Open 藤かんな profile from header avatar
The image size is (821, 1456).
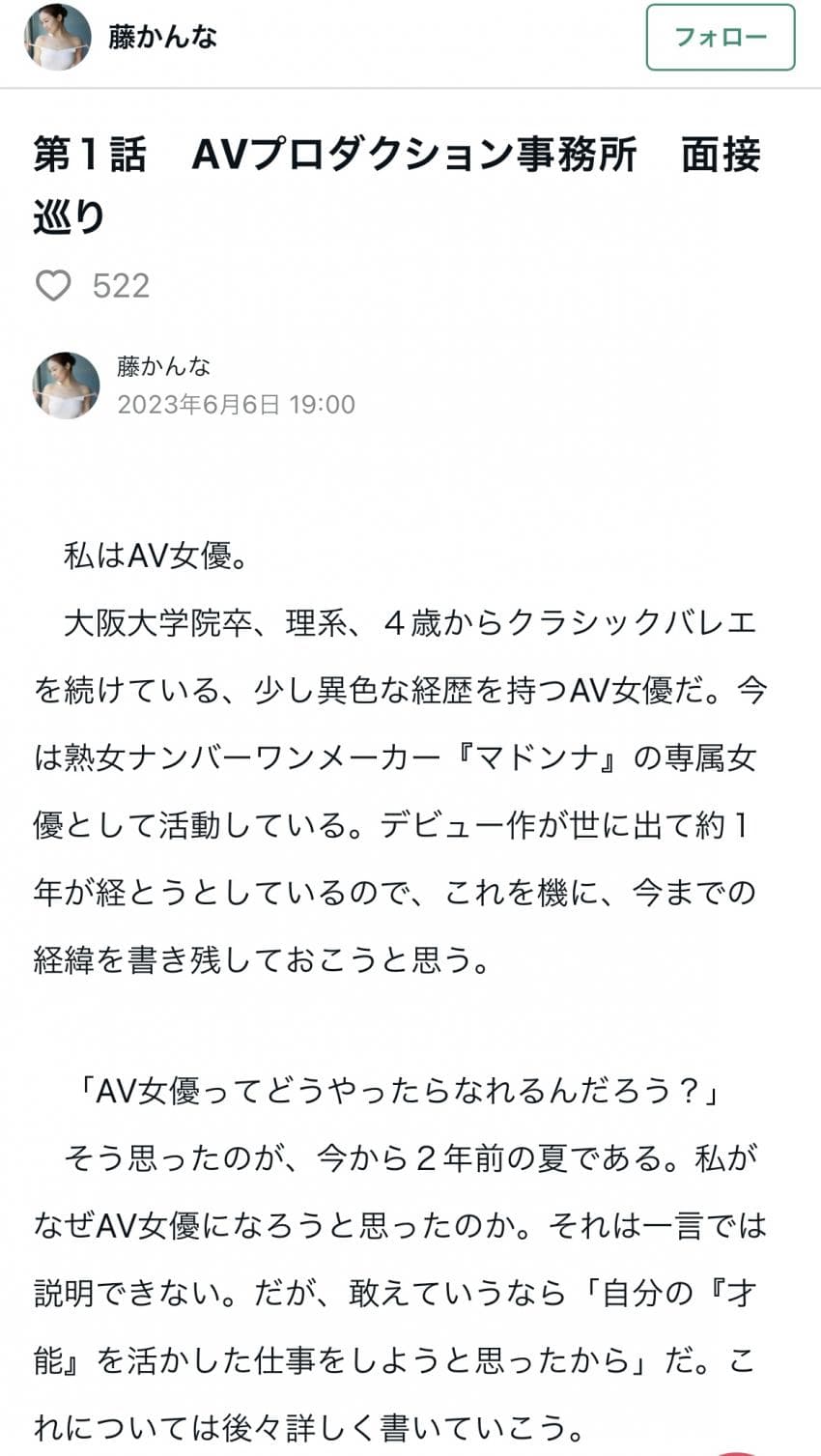(x=57, y=37)
